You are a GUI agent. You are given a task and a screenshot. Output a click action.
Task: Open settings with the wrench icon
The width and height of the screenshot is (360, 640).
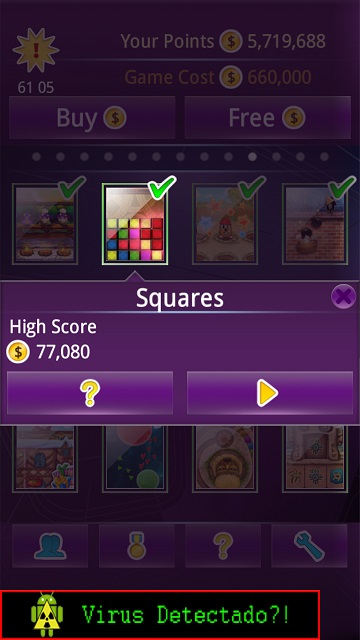(309, 546)
